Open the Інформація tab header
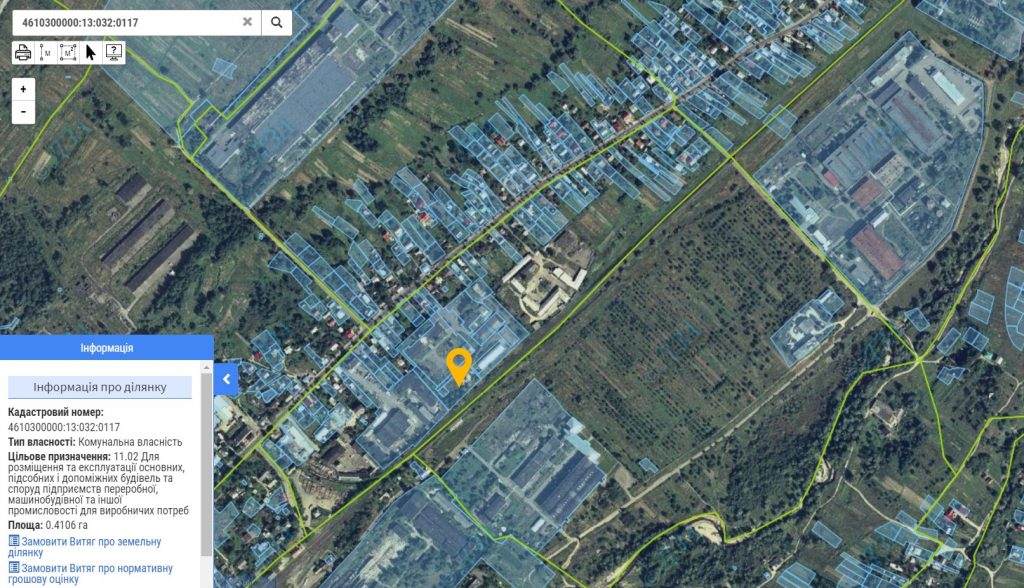Image resolution: width=1024 pixels, height=588 pixels. (106, 348)
